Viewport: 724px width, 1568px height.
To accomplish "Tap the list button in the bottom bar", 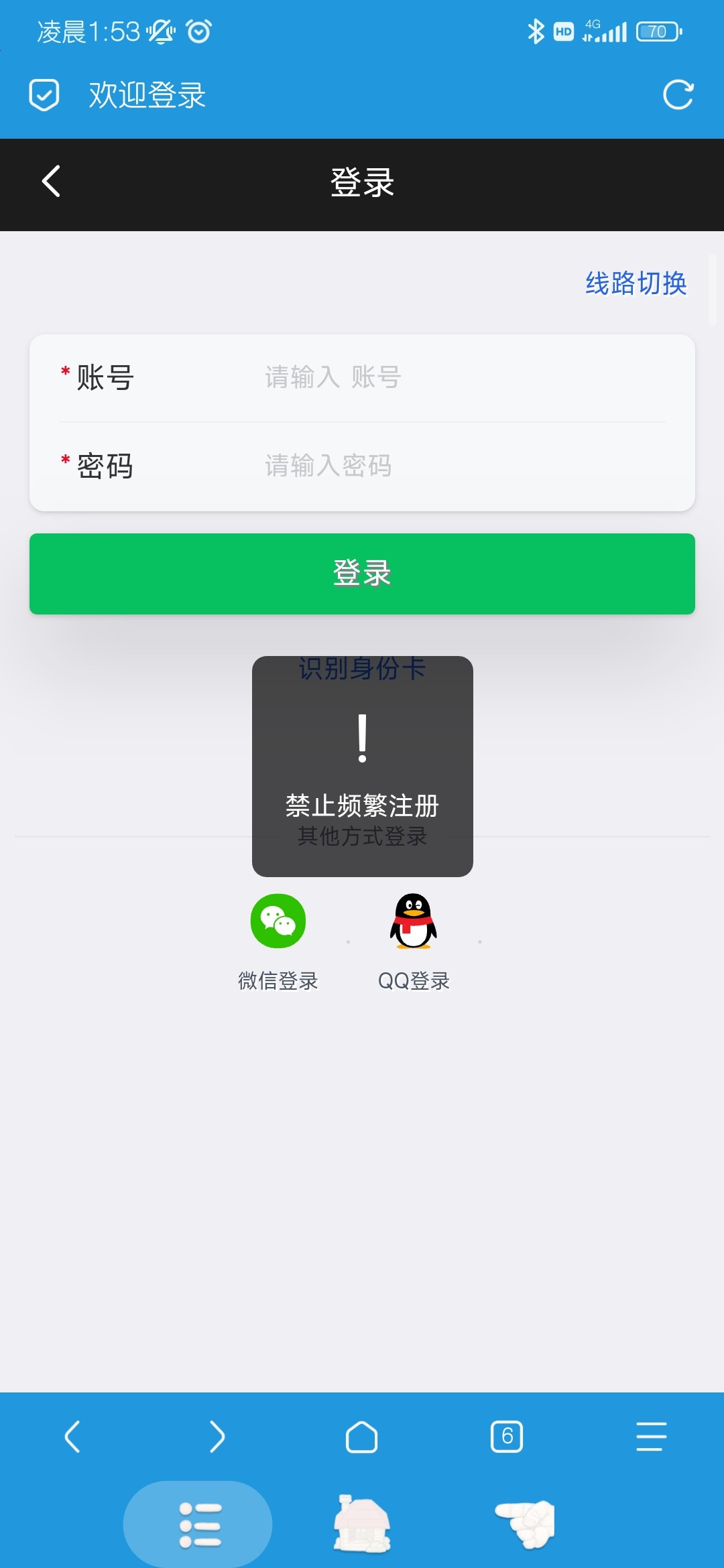I will 198,1524.
